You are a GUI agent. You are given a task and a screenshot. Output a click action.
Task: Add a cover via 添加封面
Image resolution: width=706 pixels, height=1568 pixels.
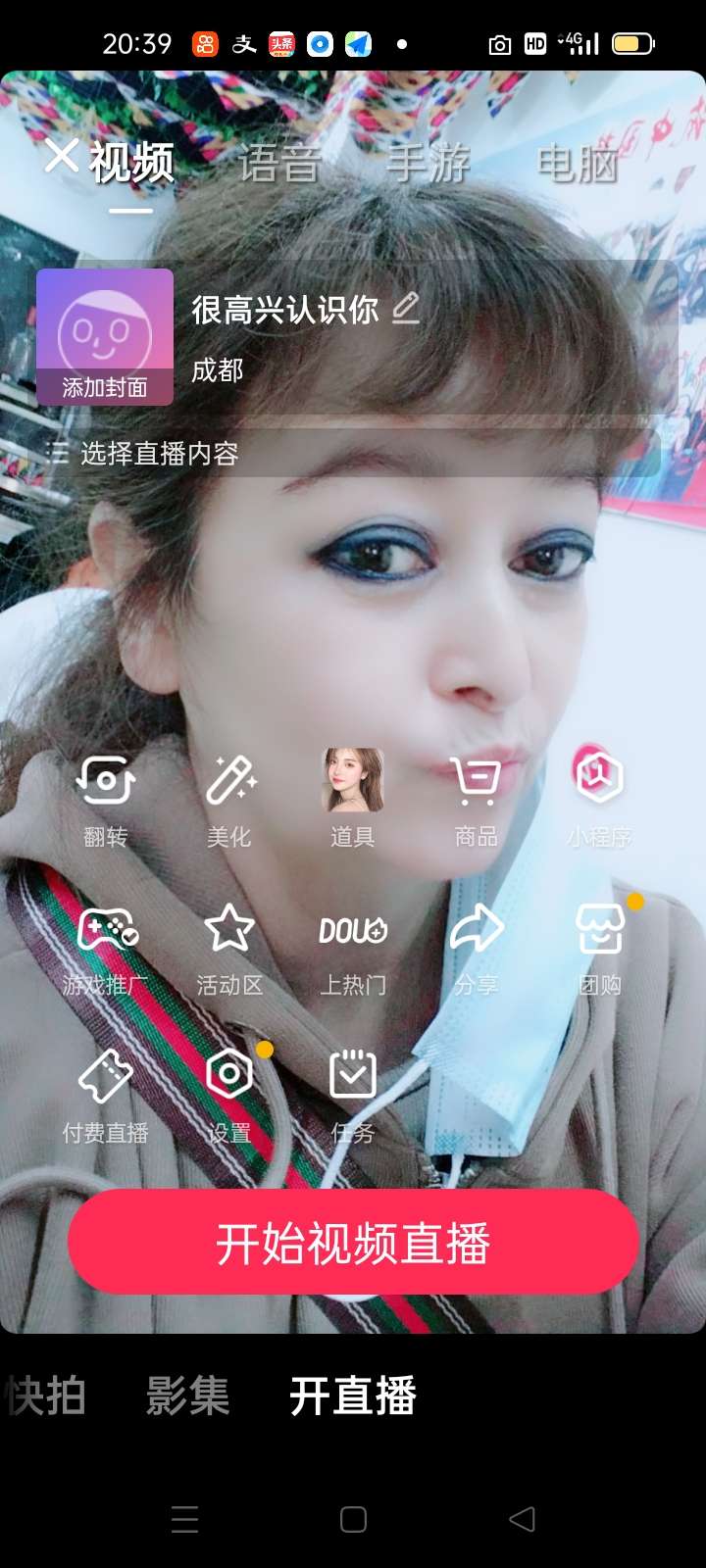tap(105, 337)
